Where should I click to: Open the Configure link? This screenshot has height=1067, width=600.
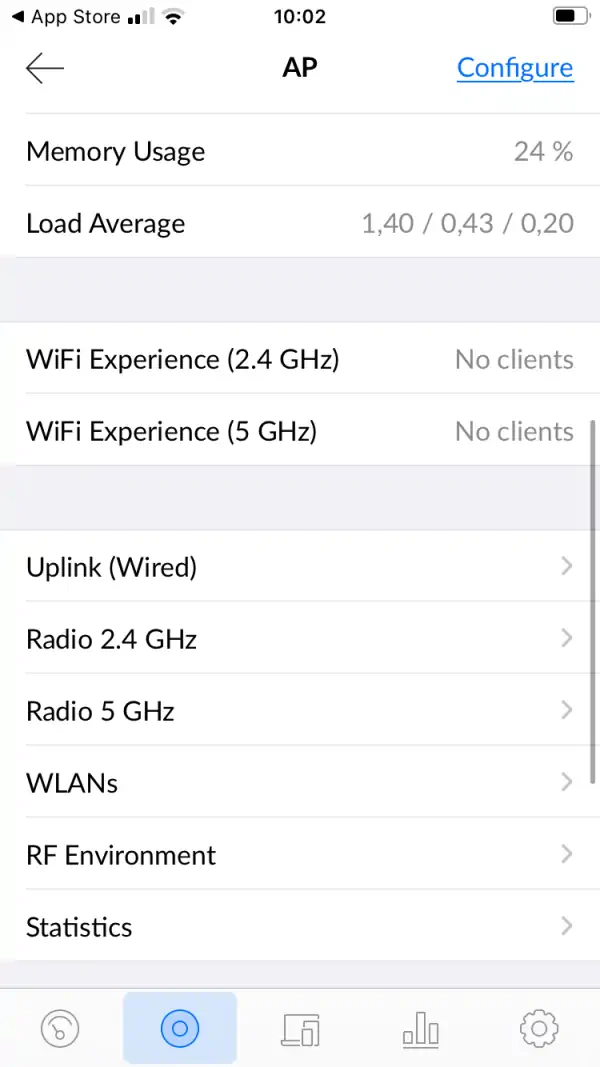coord(515,68)
